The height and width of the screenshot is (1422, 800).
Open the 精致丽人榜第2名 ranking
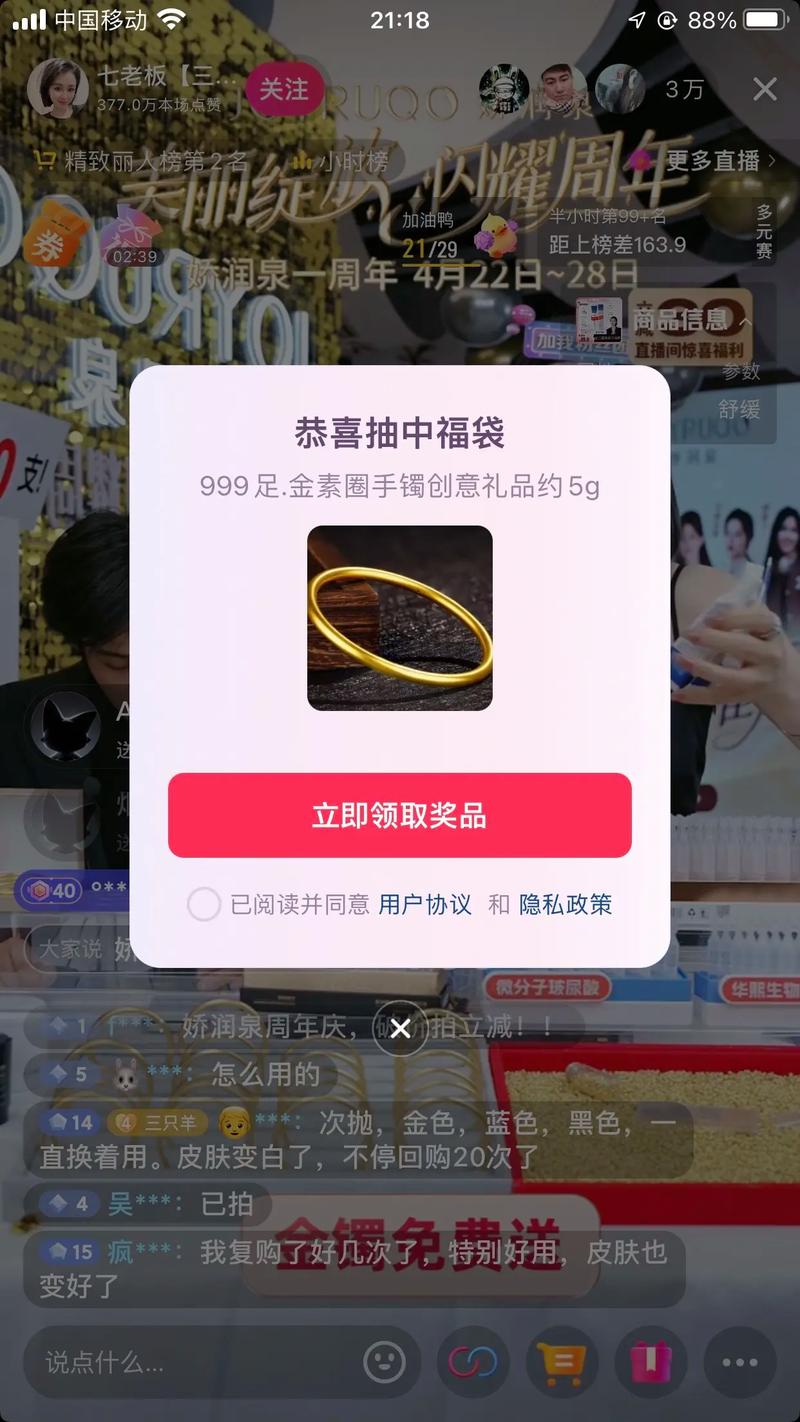(x=142, y=160)
